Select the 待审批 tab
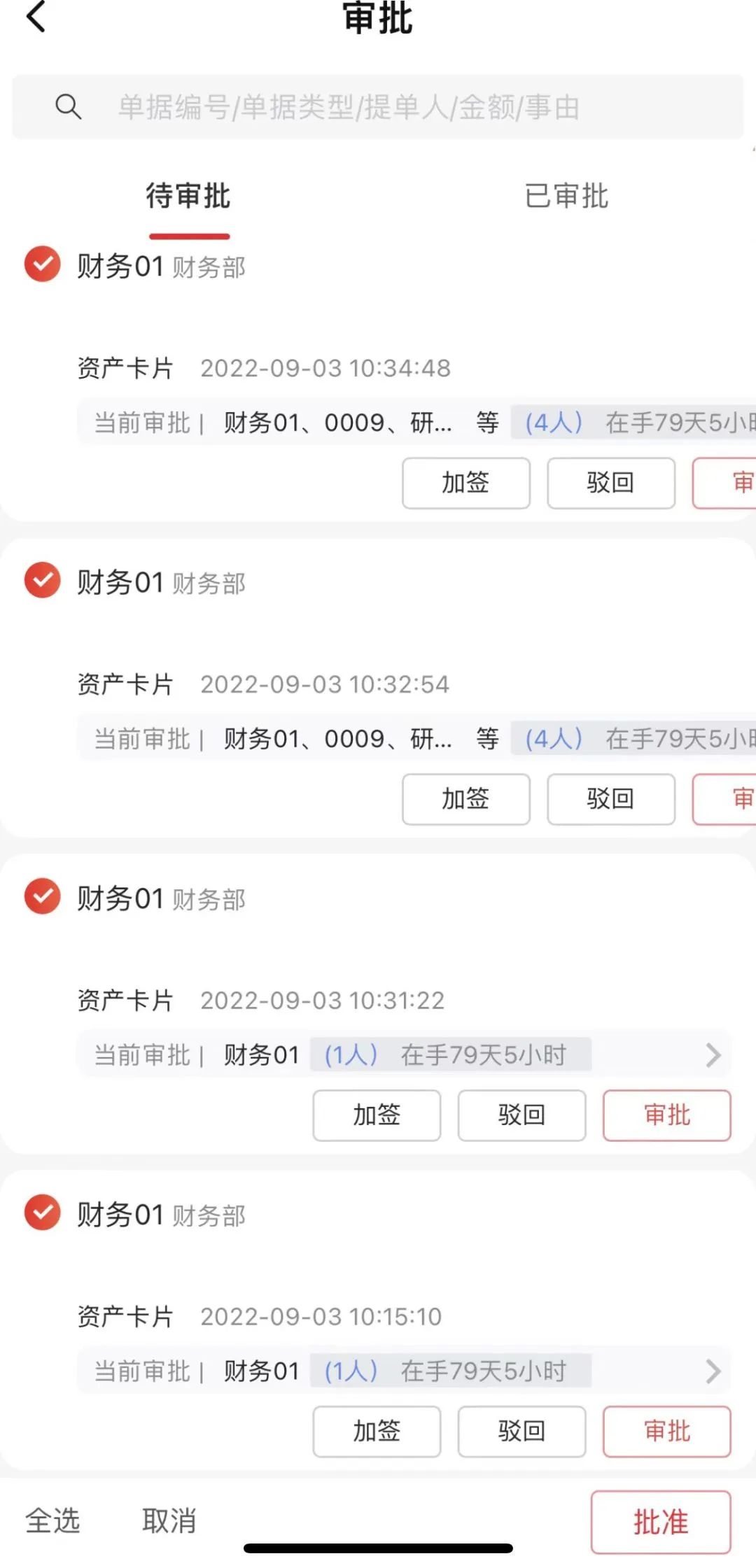The height and width of the screenshot is (1568, 756). 188,196
